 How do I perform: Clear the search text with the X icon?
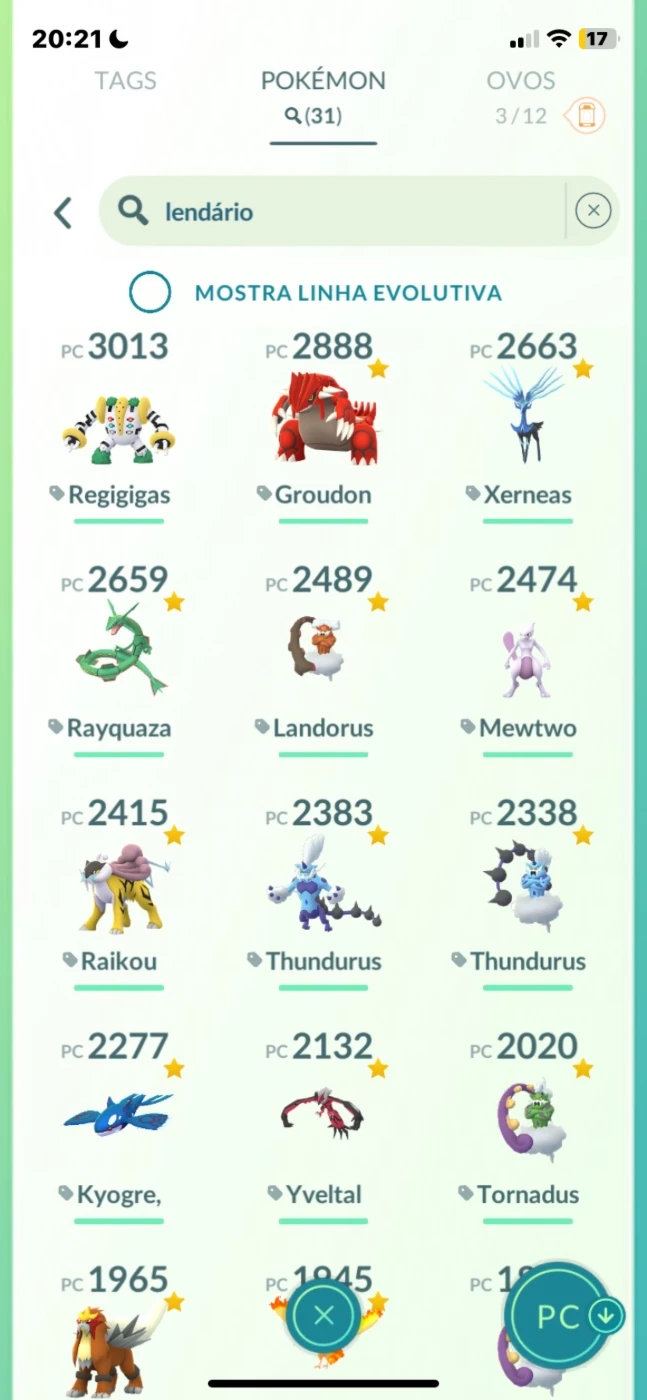click(593, 211)
